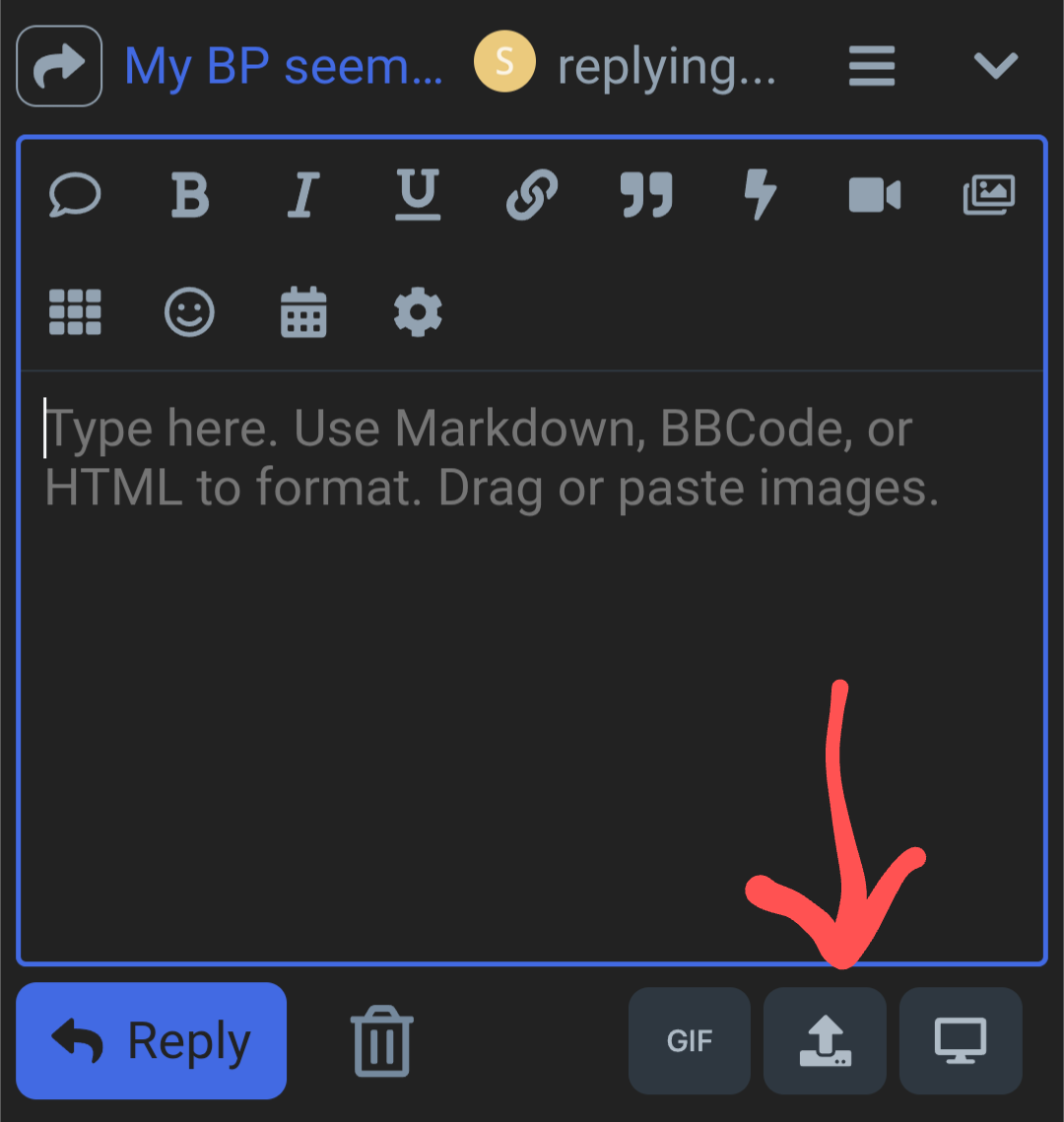
Task: Insert a date with the calendar icon
Action: pos(303,313)
